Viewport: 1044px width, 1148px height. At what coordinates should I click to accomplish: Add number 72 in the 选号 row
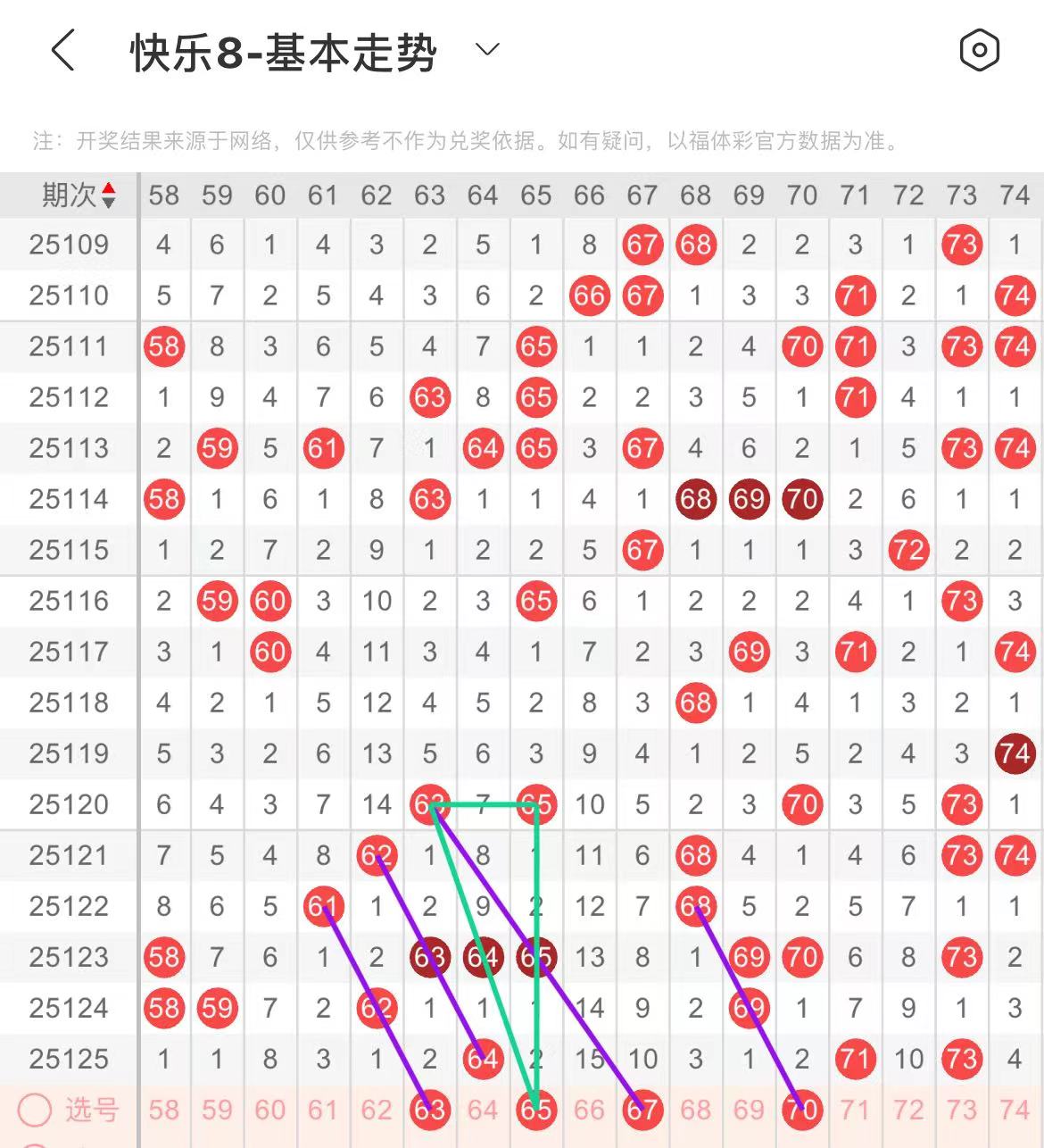pyautogui.click(x=908, y=1110)
